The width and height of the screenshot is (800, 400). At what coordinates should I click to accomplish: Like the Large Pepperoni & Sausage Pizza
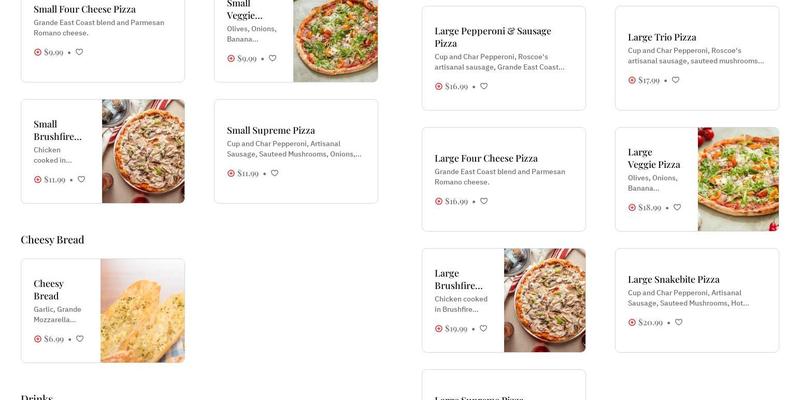tap(484, 86)
